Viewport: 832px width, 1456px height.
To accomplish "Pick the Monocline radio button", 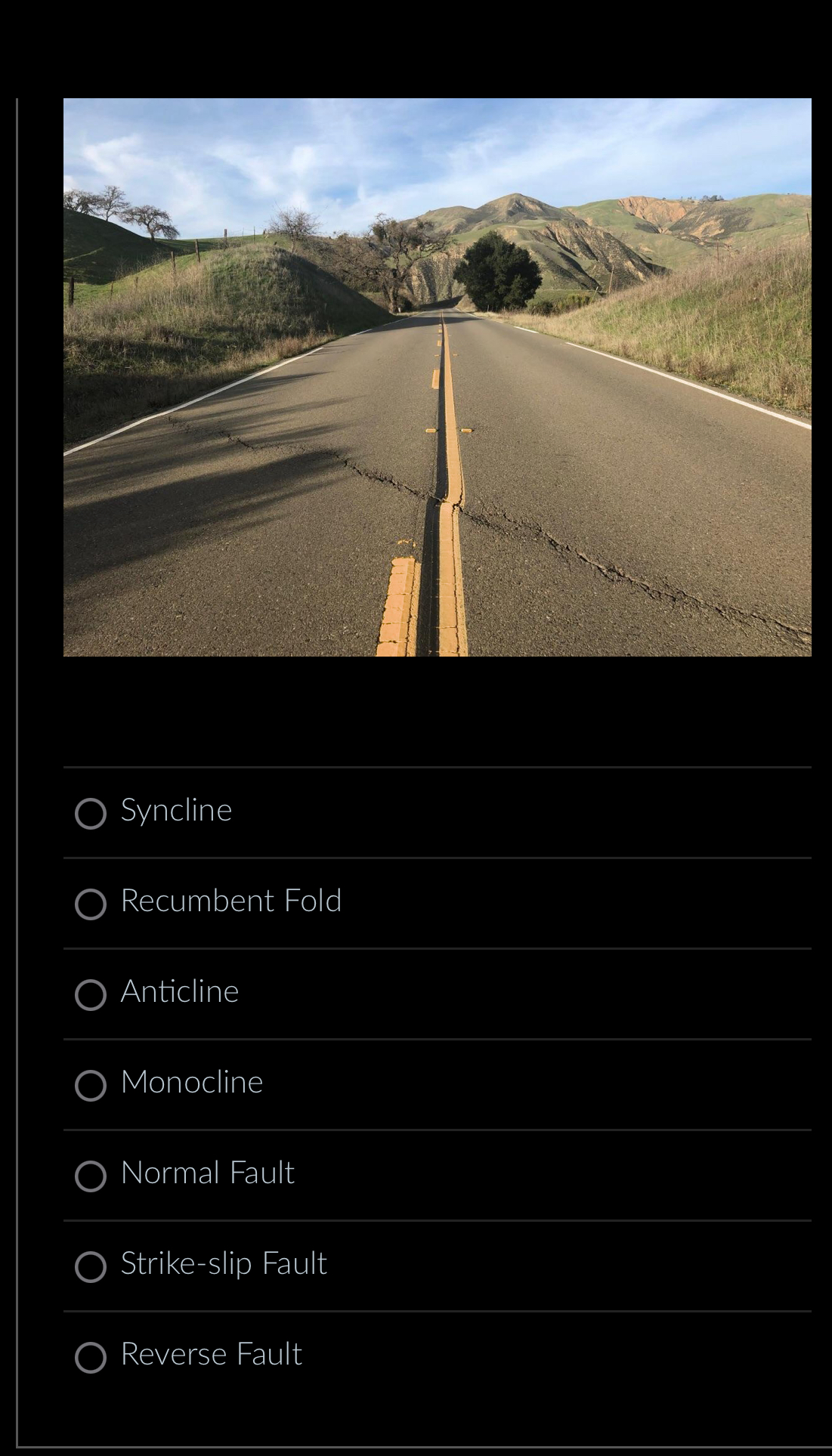I will click(x=91, y=1085).
